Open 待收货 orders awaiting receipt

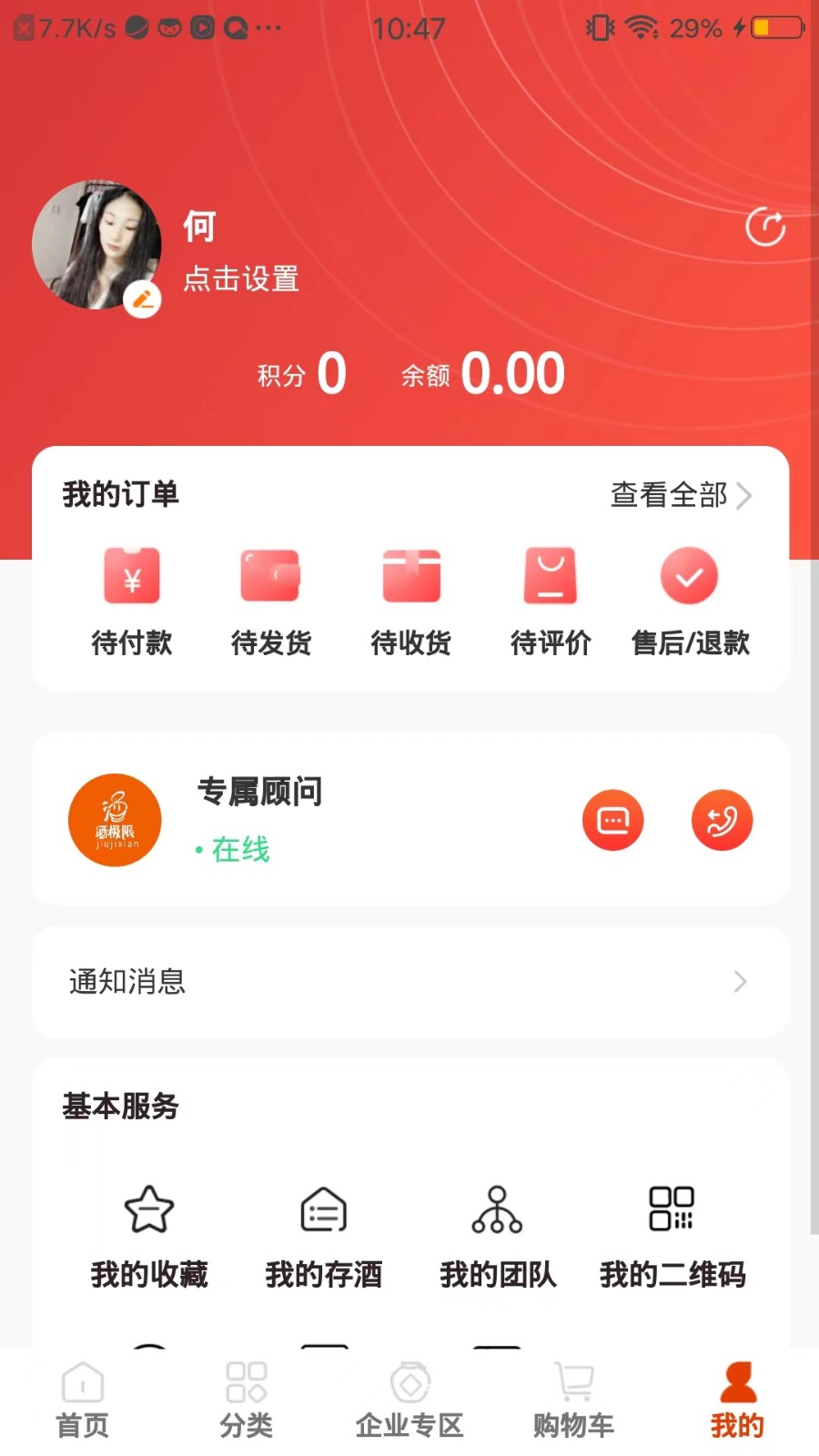tap(411, 601)
